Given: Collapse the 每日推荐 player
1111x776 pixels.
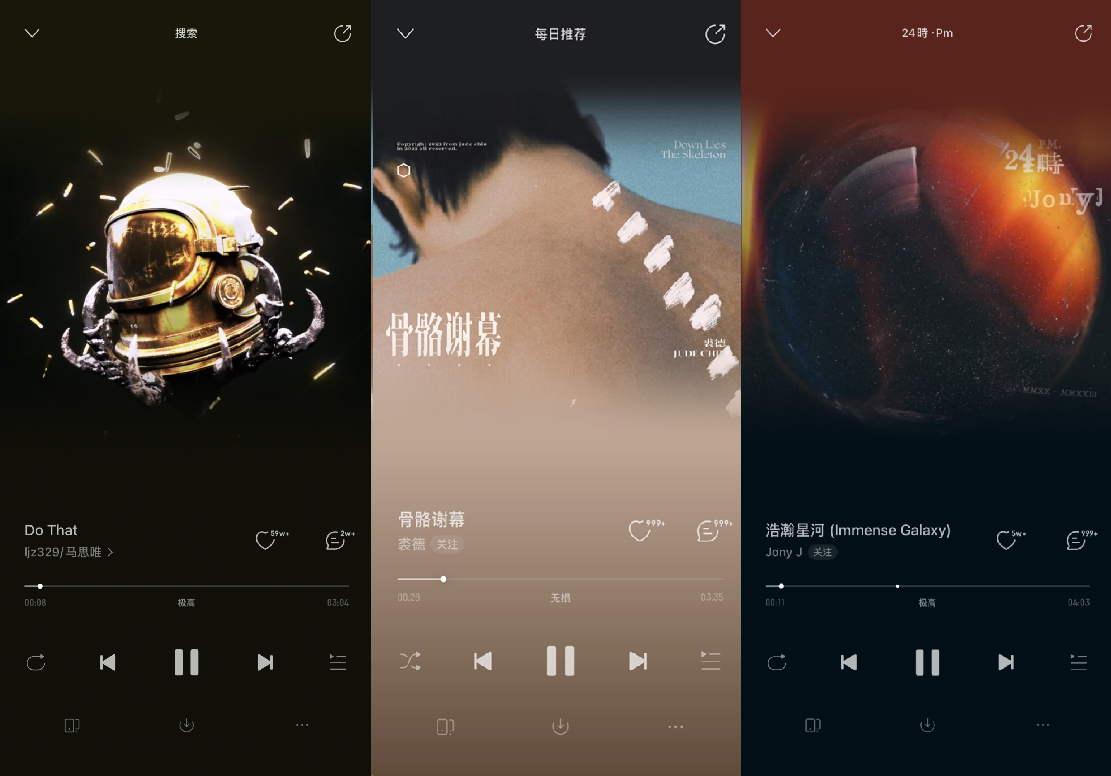Looking at the screenshot, I should click(x=405, y=34).
